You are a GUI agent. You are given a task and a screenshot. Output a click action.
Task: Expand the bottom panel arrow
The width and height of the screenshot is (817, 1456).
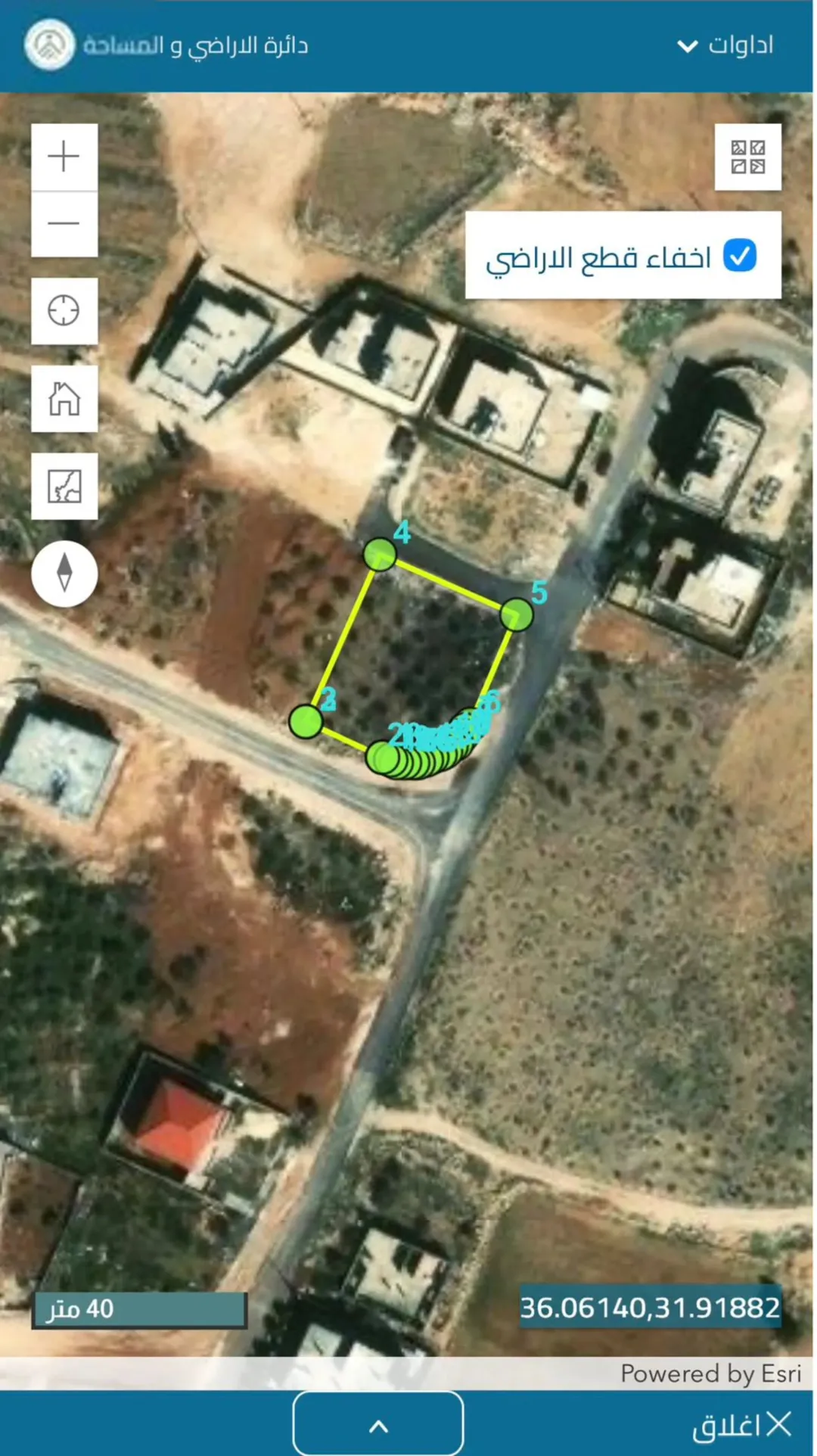pos(378,1426)
